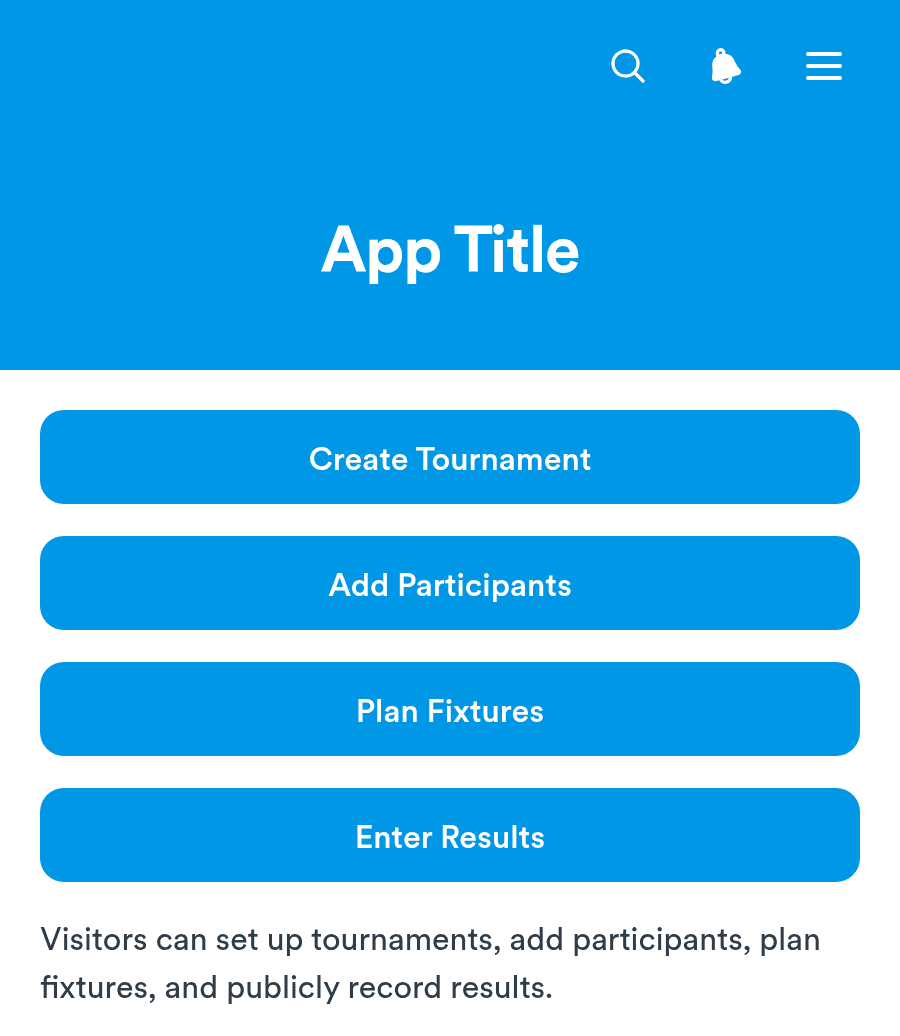Open Plan Fixtures
The width and height of the screenshot is (900, 1036).
coord(450,710)
